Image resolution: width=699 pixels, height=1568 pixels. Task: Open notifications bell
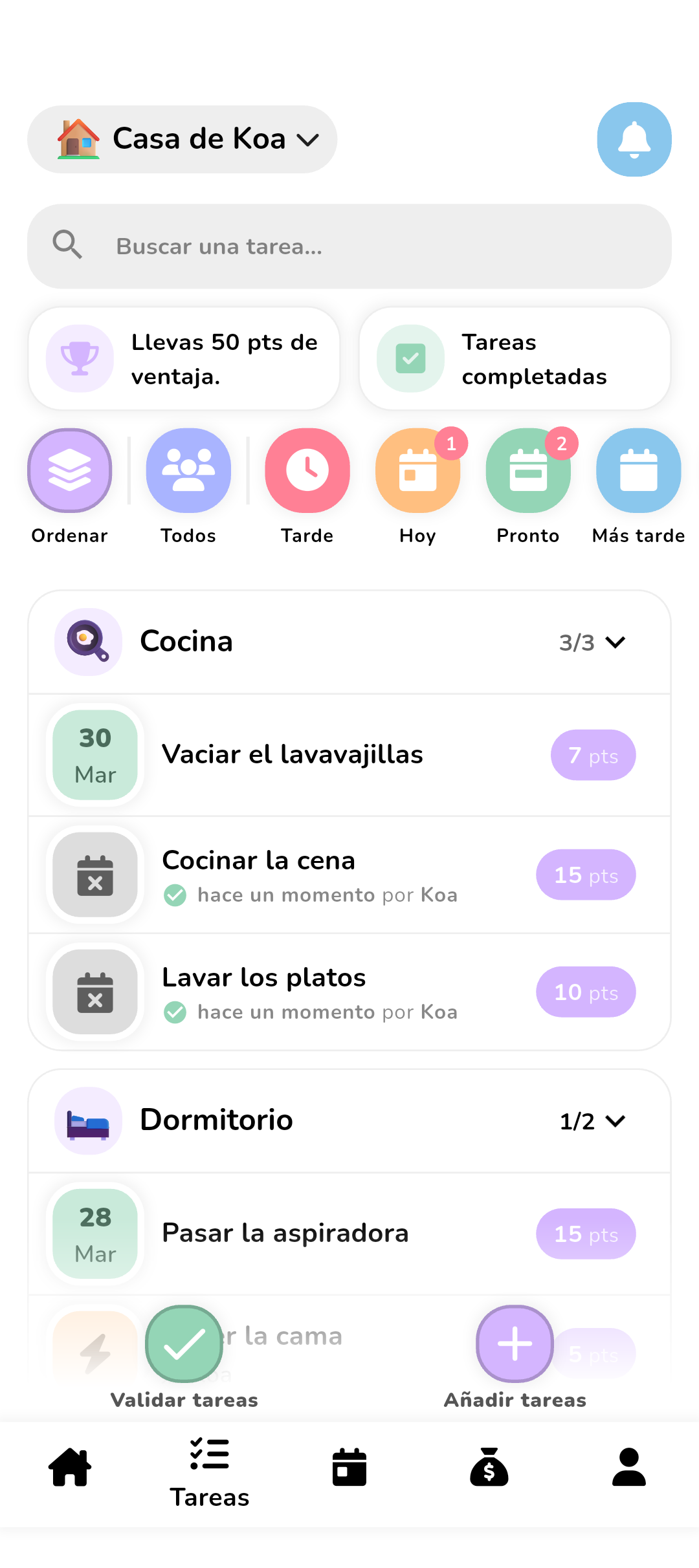pyautogui.click(x=634, y=139)
